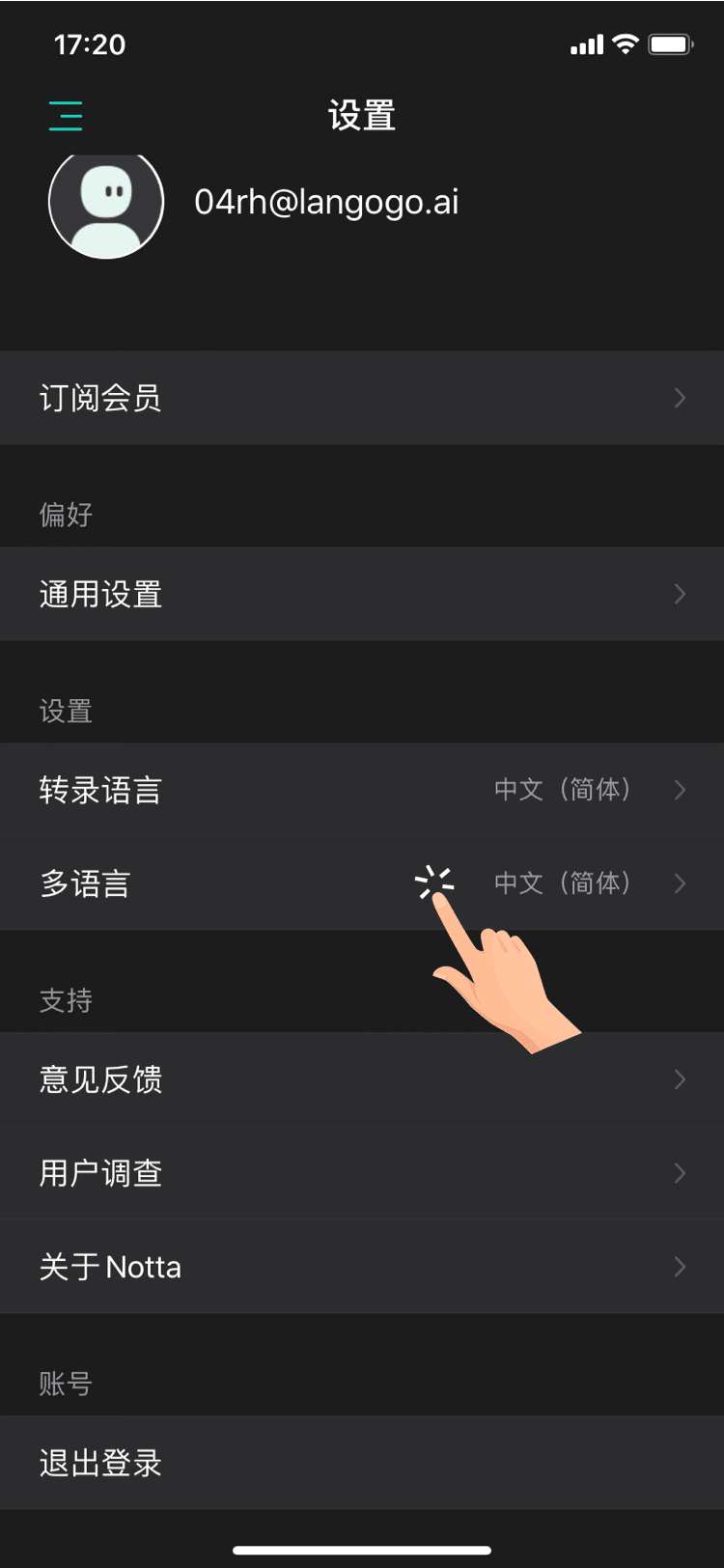This screenshot has height=1568, width=724.
Task: Change 转录语言 transcription language
Action: pos(362,790)
